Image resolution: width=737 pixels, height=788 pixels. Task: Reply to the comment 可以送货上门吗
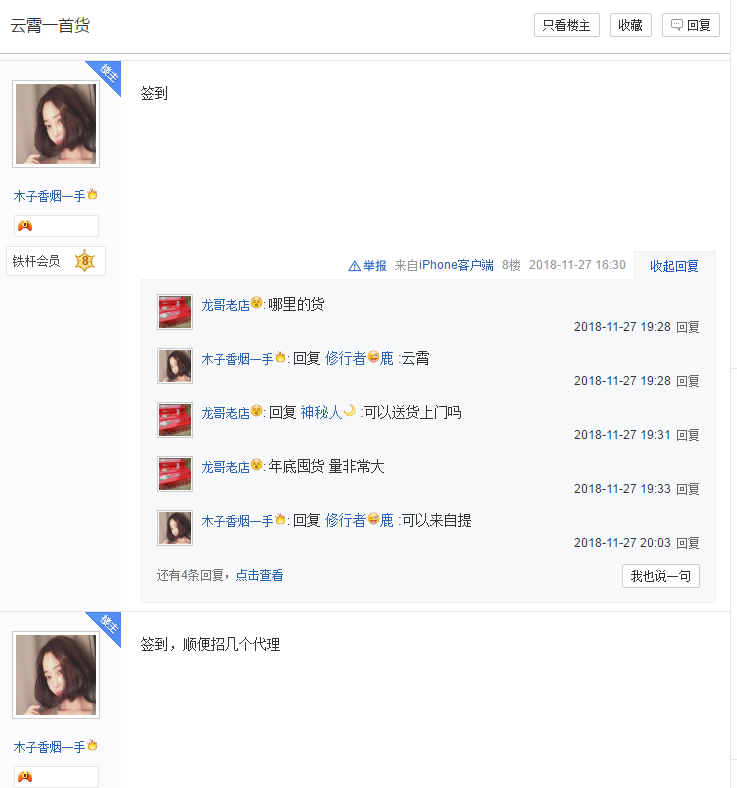[x=687, y=435]
